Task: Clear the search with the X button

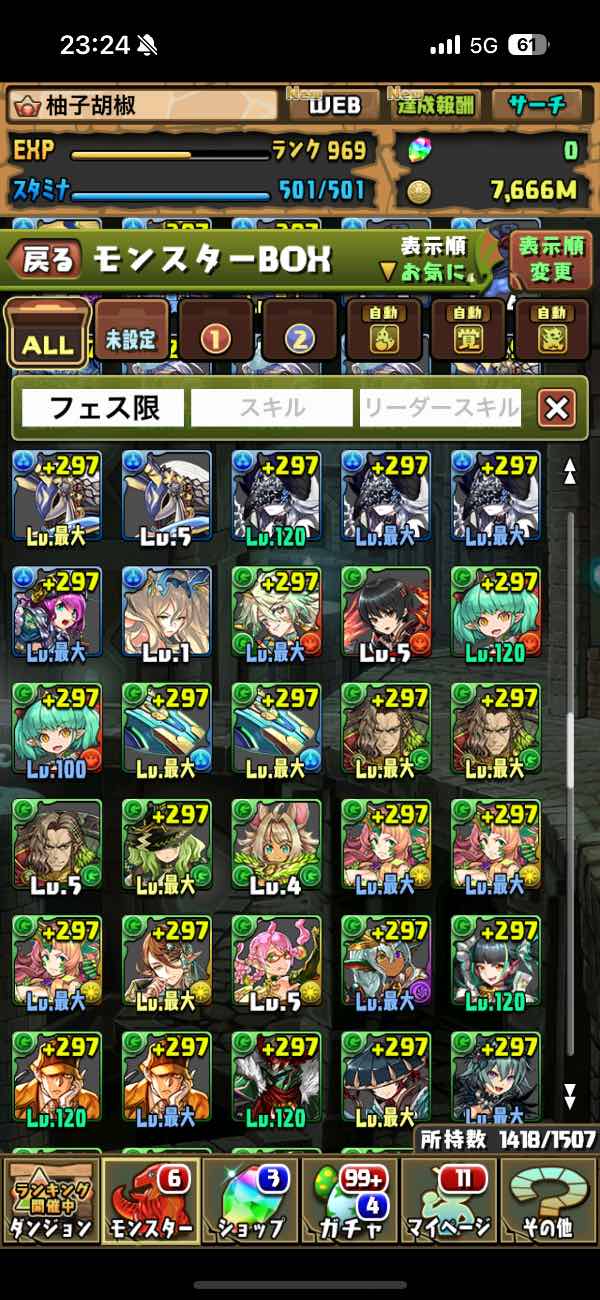Action: coord(556,407)
